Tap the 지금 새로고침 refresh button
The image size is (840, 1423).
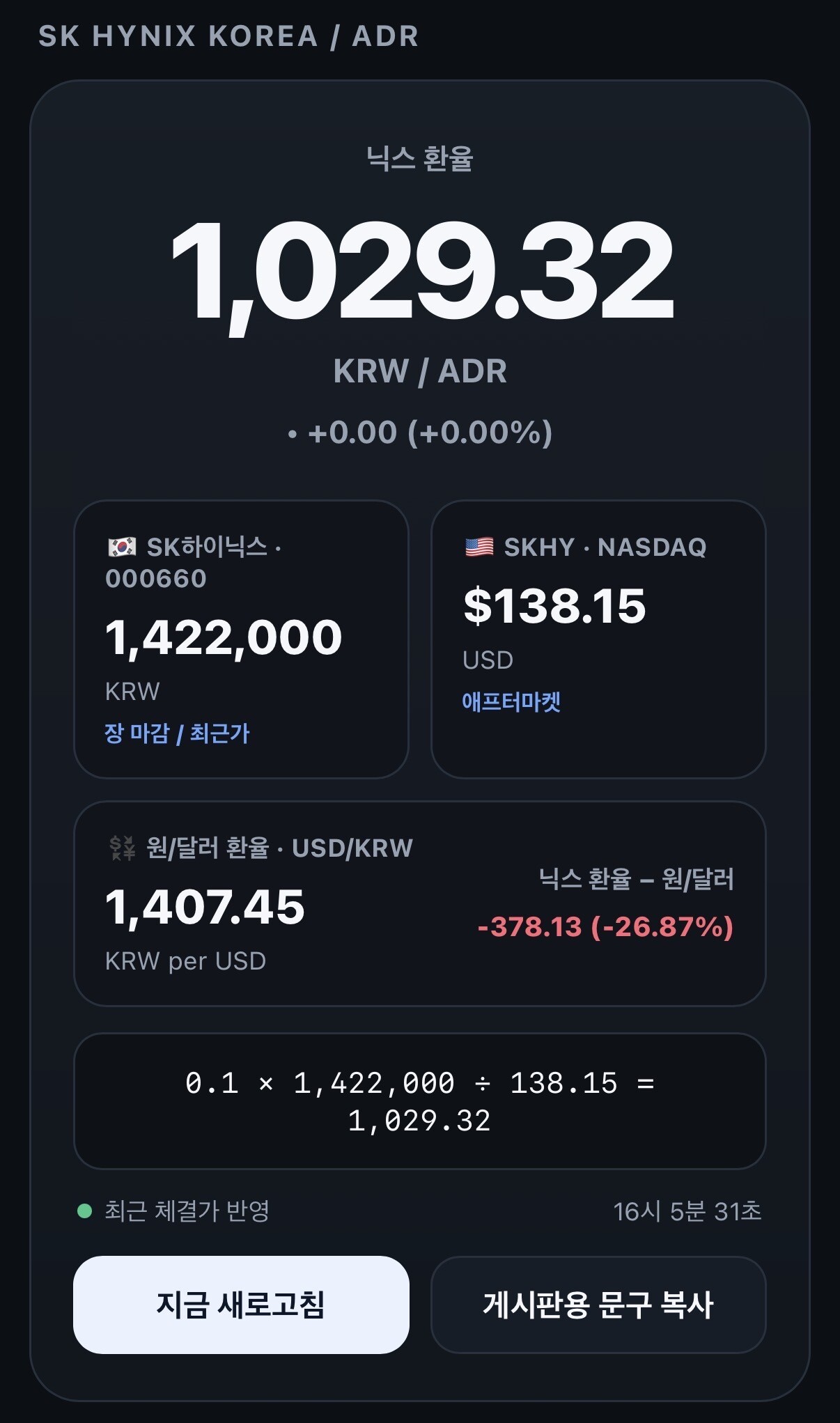pyautogui.click(x=241, y=1305)
